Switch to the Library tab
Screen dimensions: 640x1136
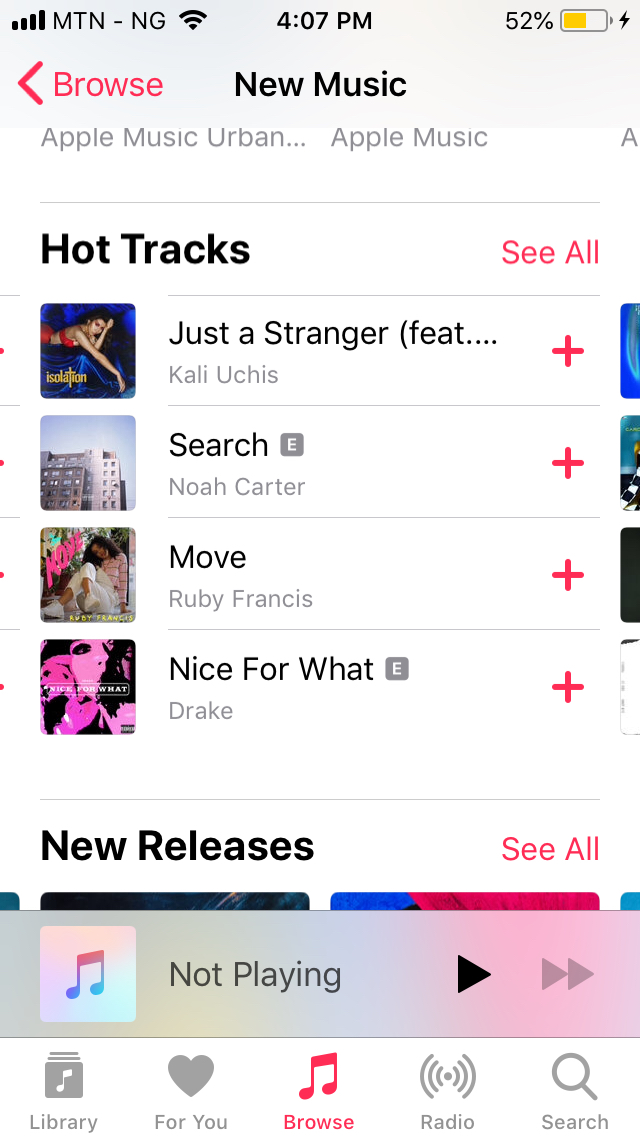pyautogui.click(x=63, y=1092)
